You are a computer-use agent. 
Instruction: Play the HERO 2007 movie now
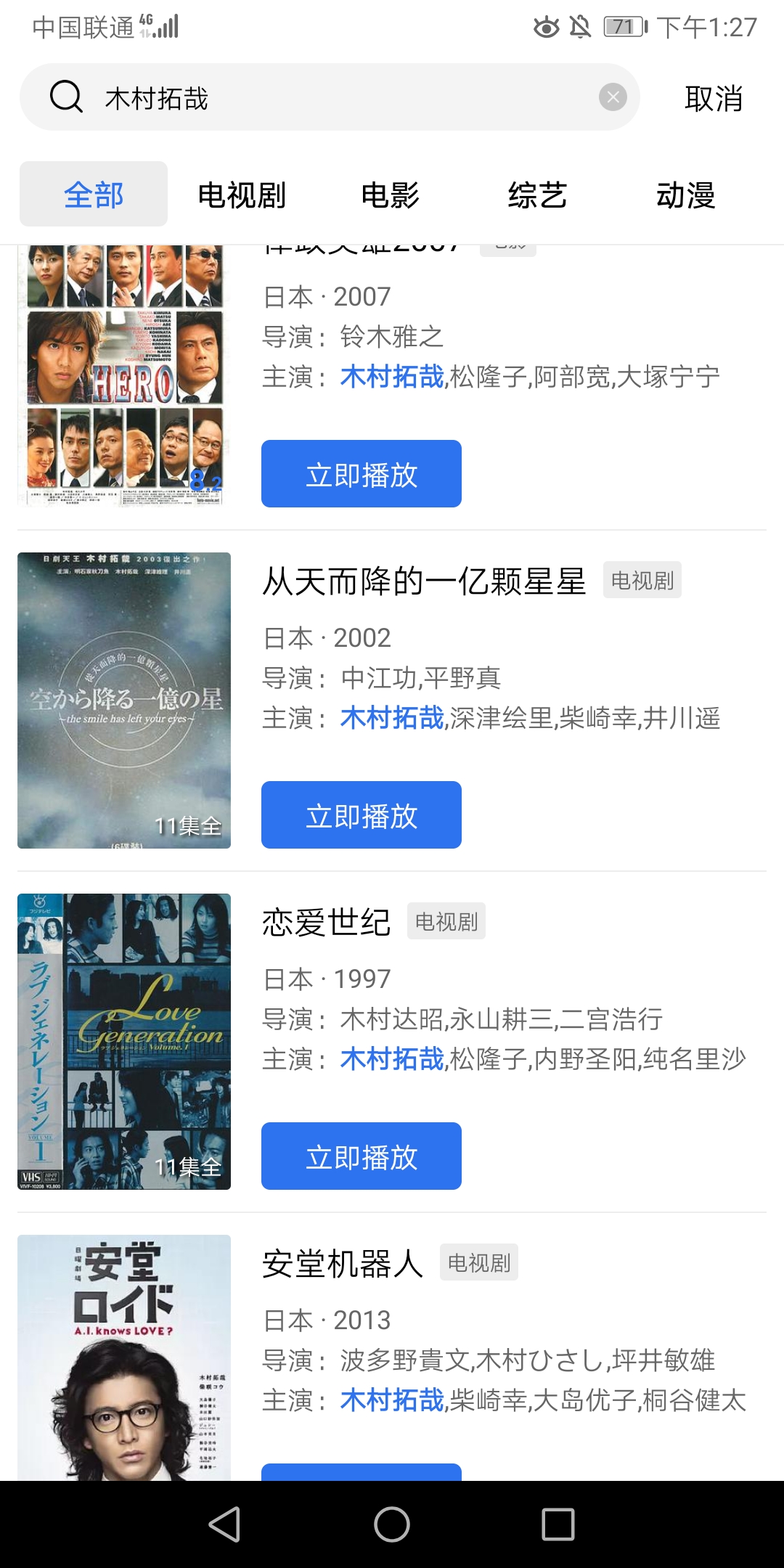[x=362, y=474]
